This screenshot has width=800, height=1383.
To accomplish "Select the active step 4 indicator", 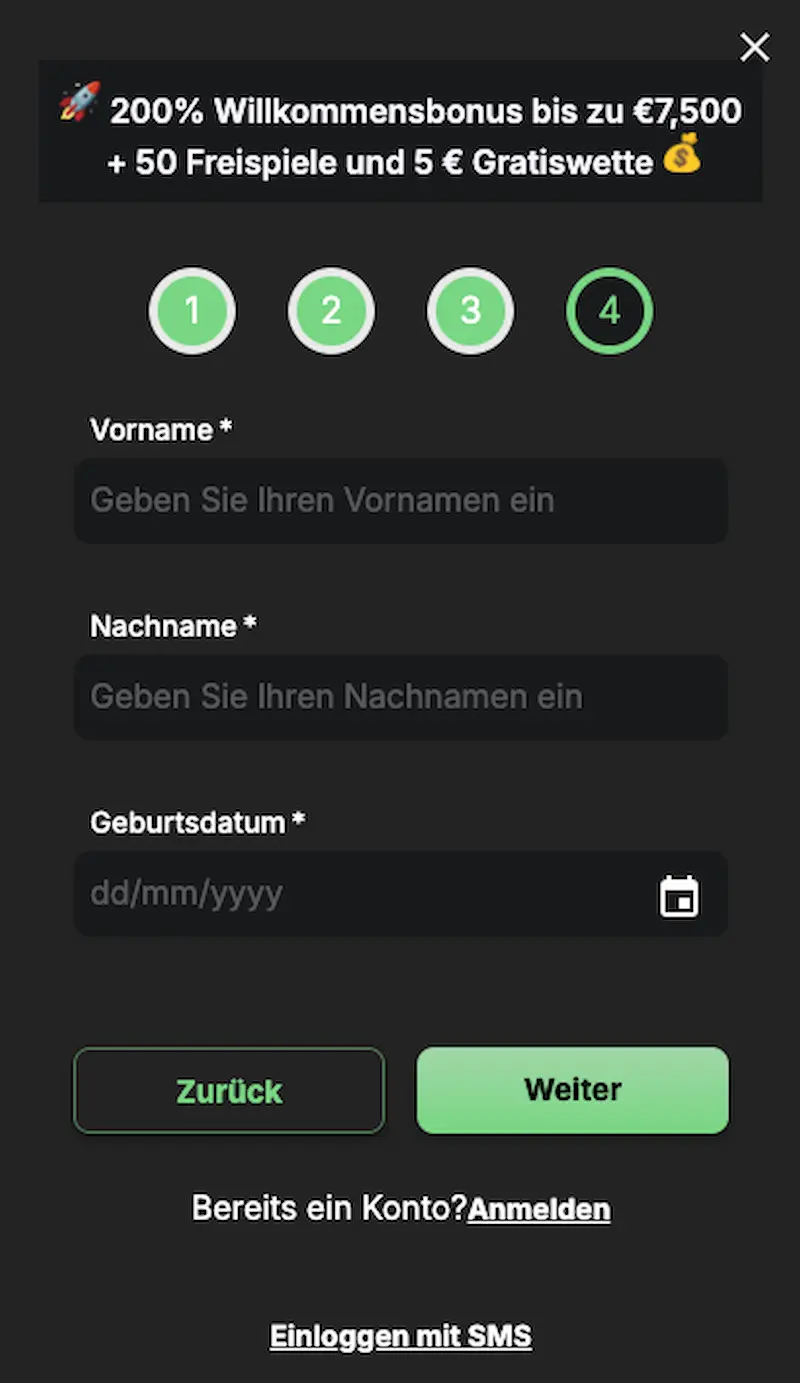I will (x=609, y=311).
